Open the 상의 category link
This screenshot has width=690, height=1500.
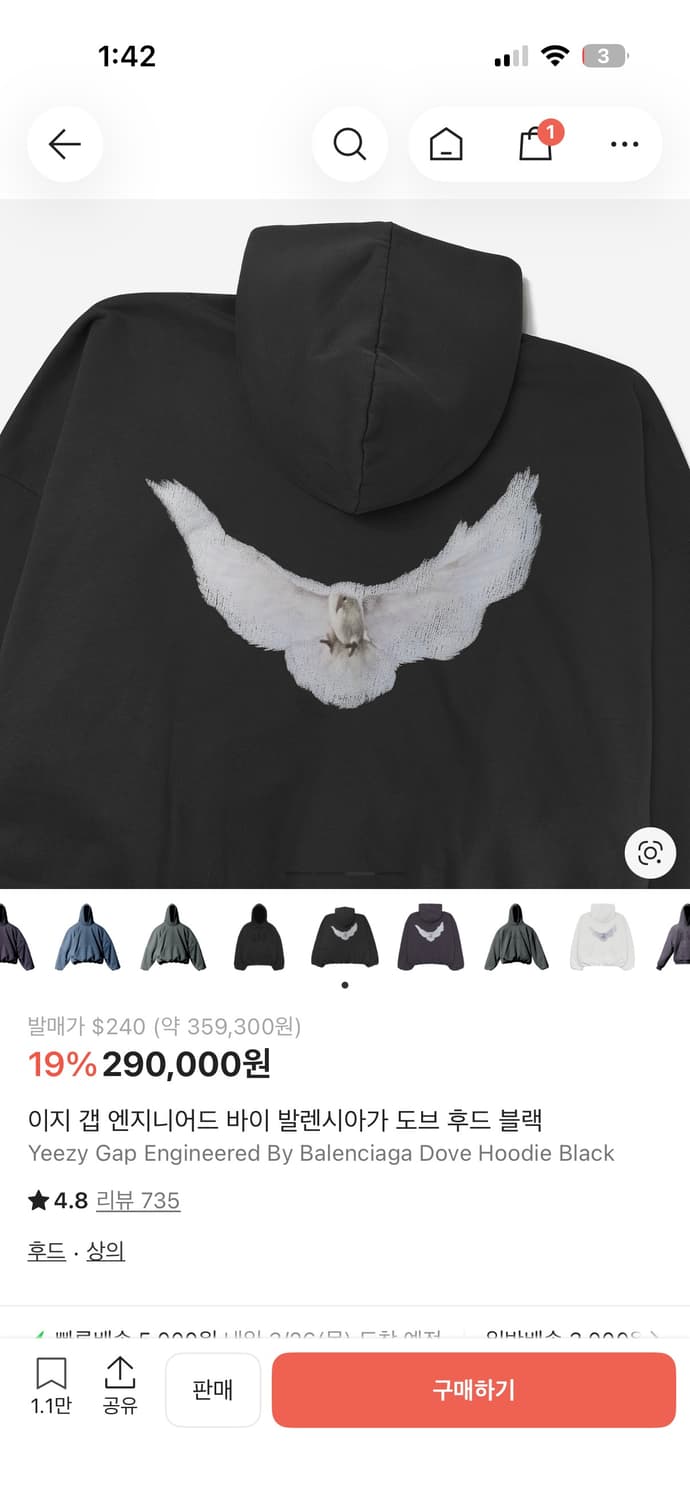coord(105,1251)
